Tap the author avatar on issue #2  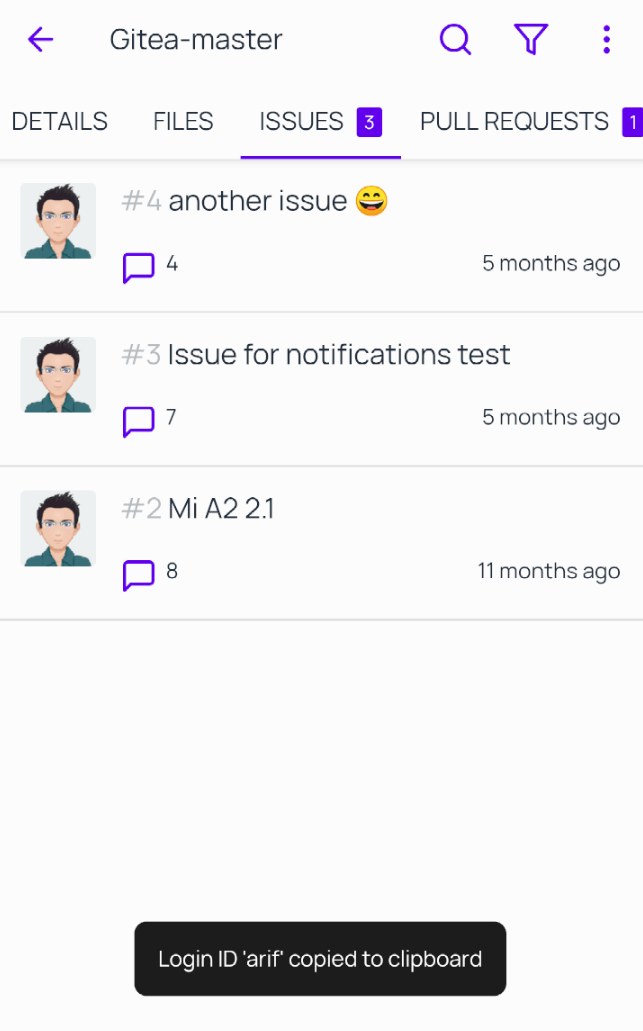point(58,529)
